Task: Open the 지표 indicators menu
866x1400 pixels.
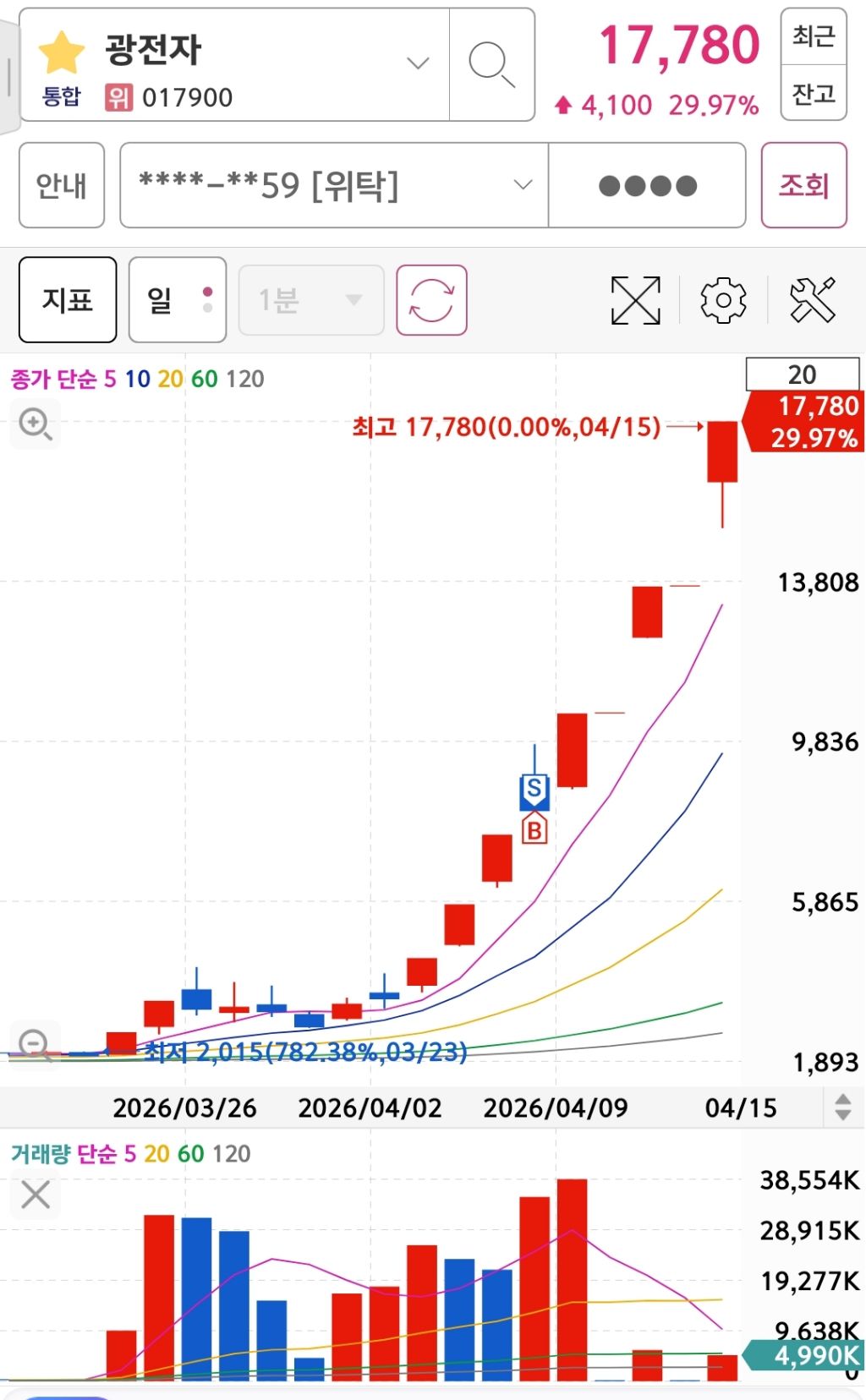Action: [x=68, y=300]
